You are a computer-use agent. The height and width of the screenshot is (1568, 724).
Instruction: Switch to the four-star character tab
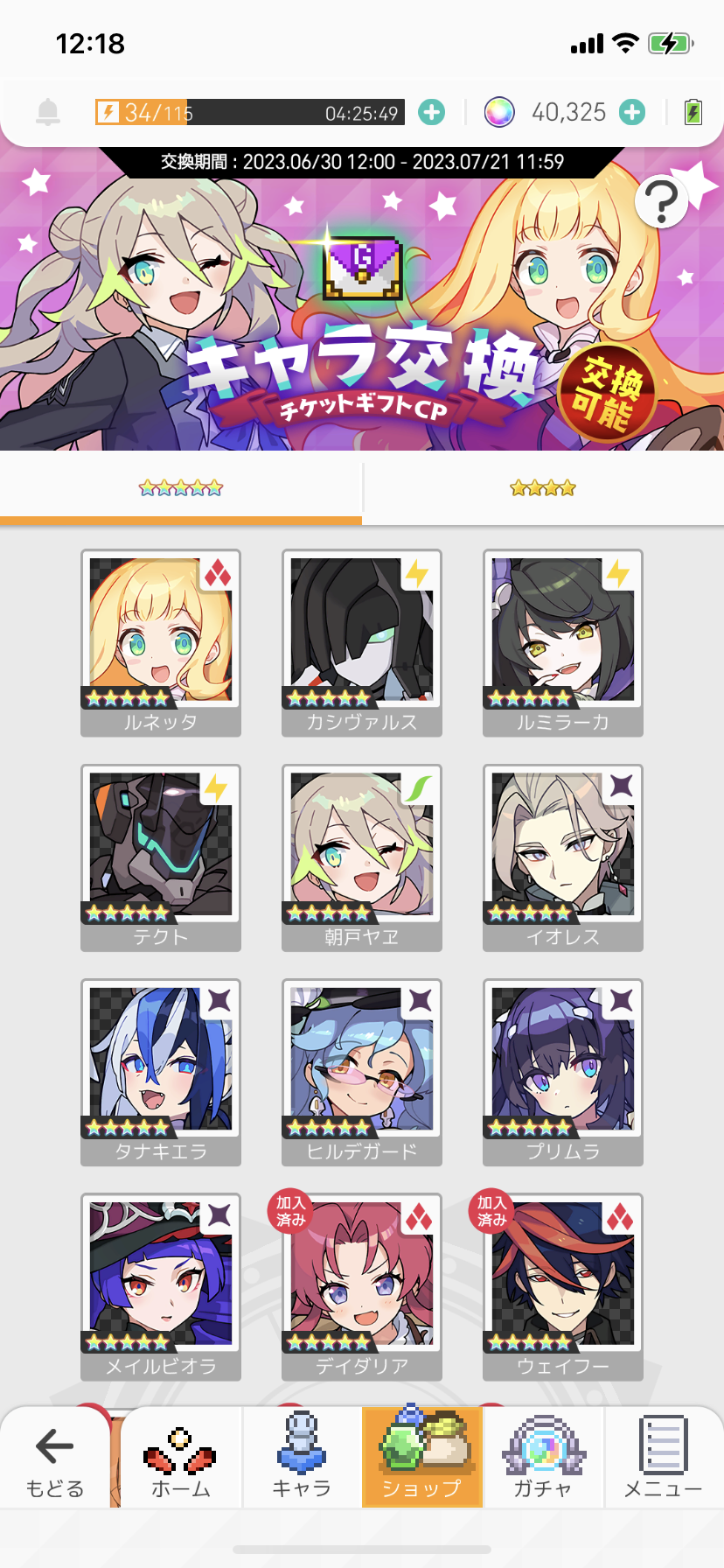point(543,488)
